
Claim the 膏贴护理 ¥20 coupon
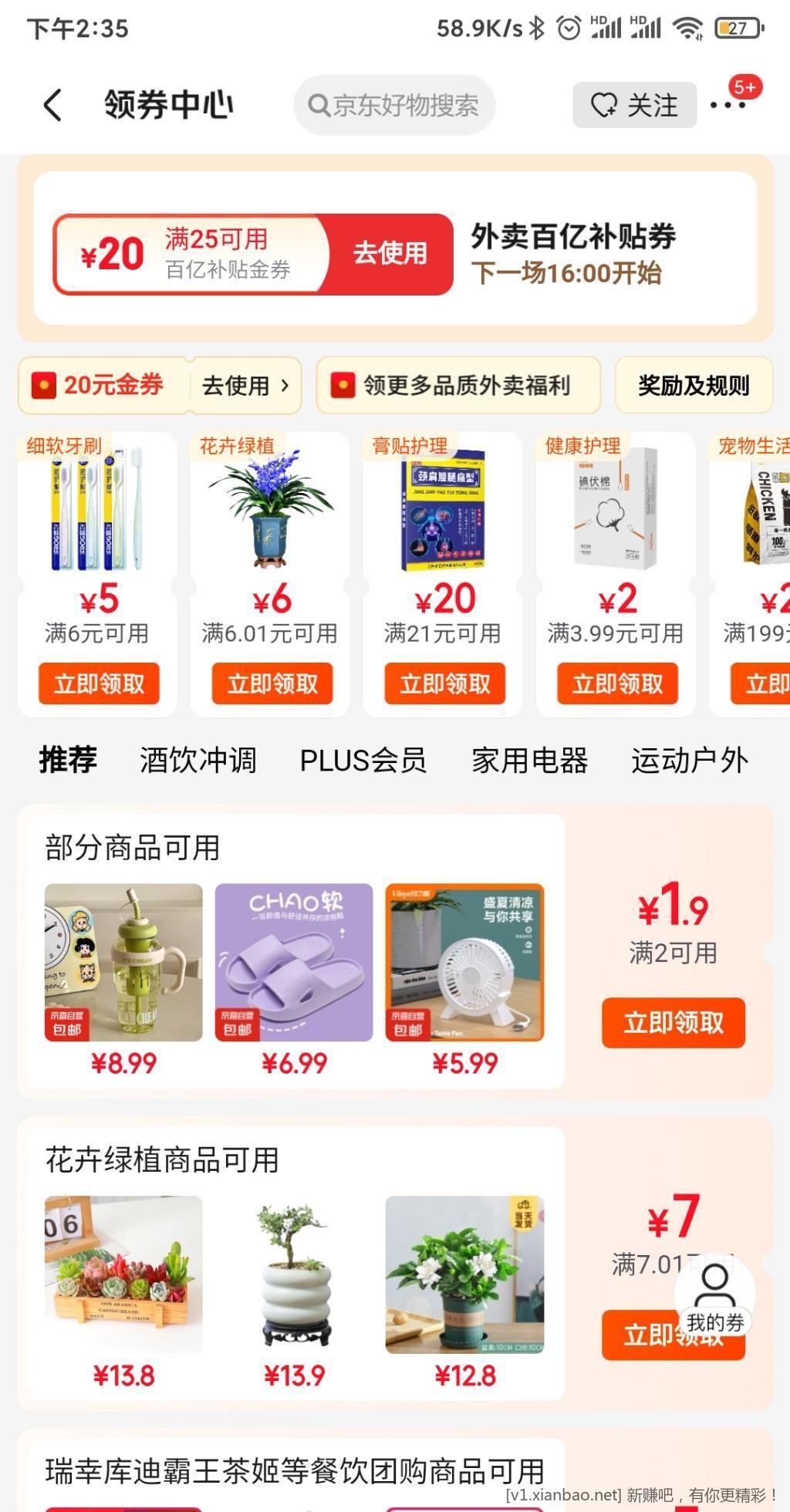pos(444,683)
